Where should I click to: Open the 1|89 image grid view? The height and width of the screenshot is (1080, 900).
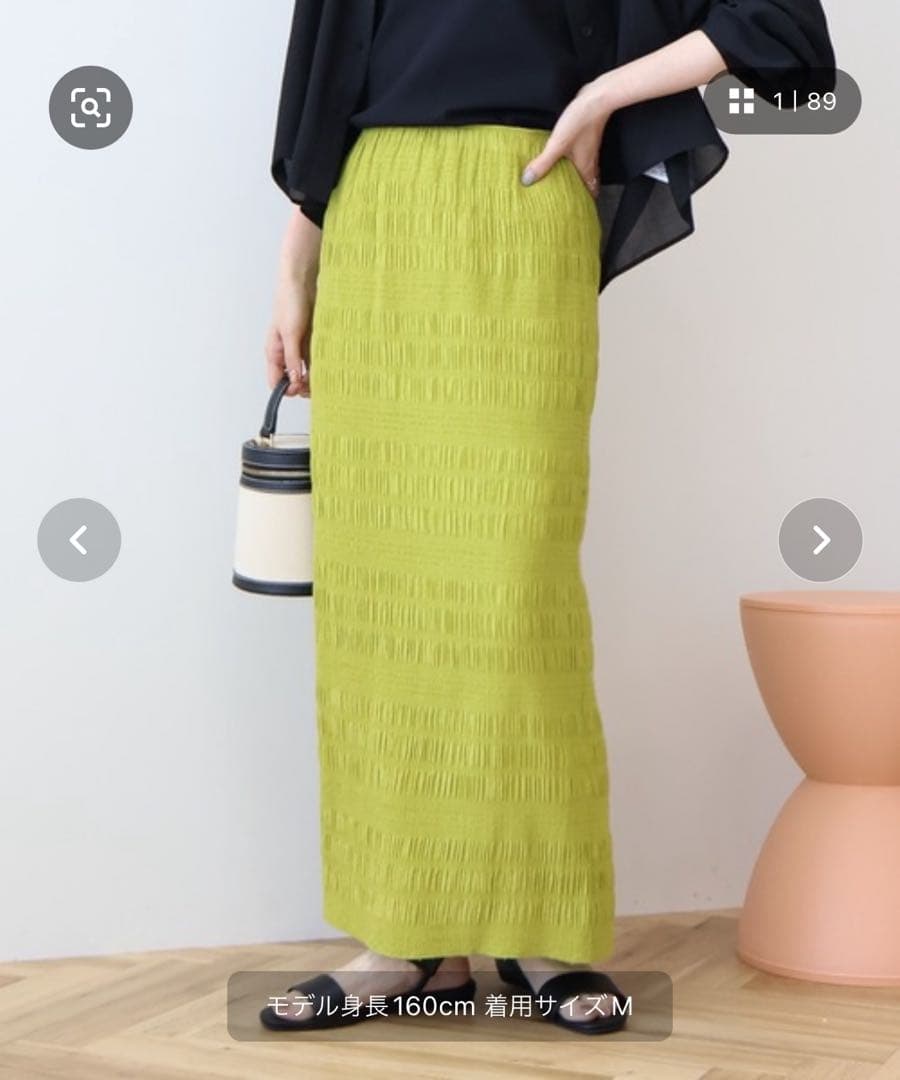(783, 101)
